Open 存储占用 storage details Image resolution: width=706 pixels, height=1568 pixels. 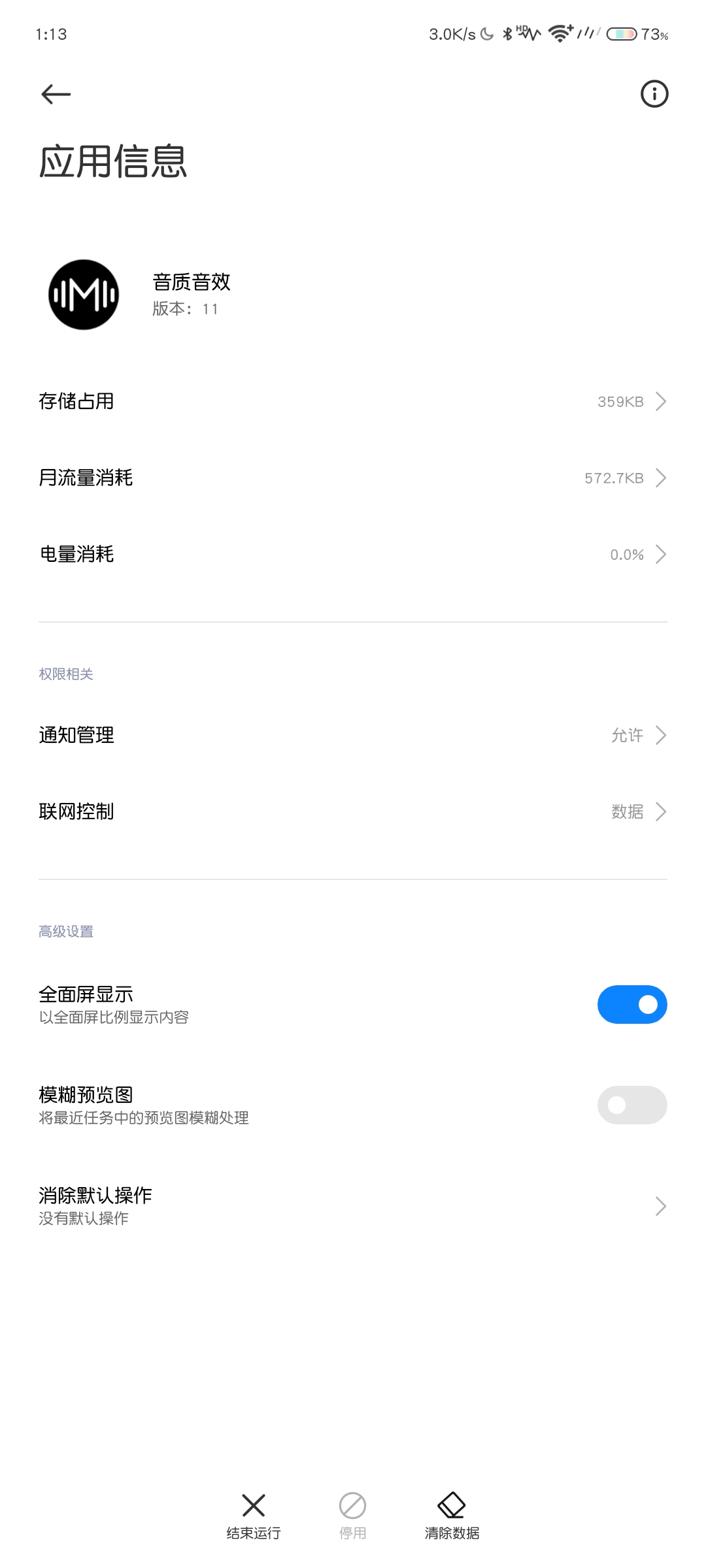point(353,401)
